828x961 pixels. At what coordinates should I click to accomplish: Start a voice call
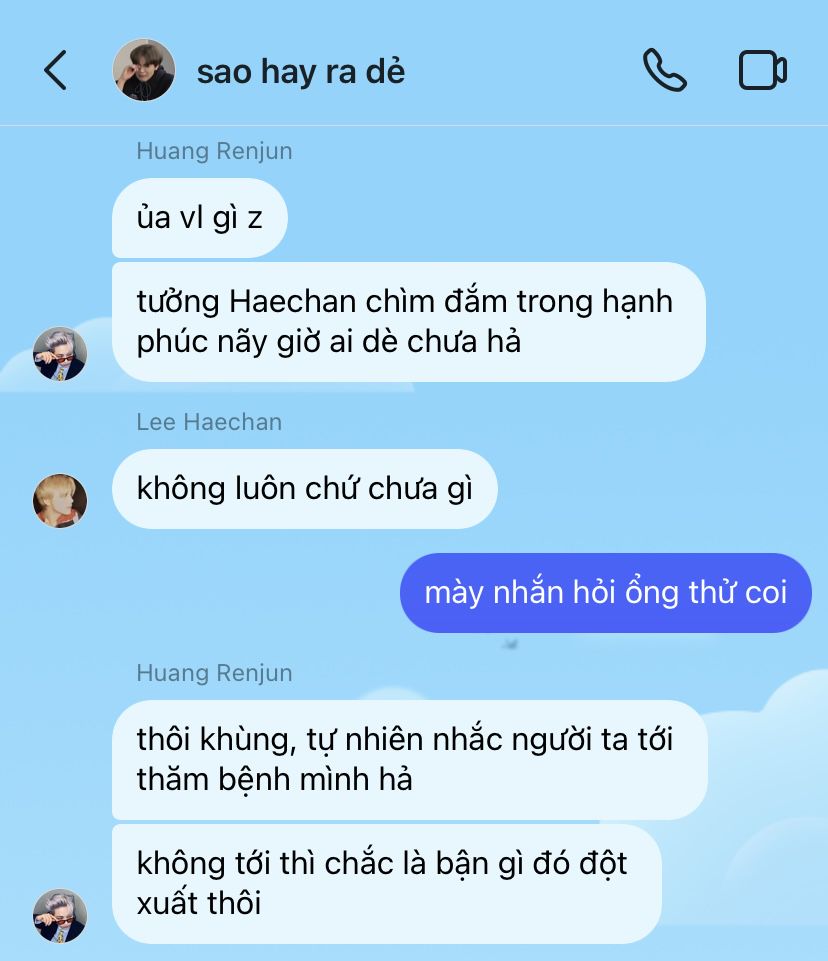pos(664,71)
